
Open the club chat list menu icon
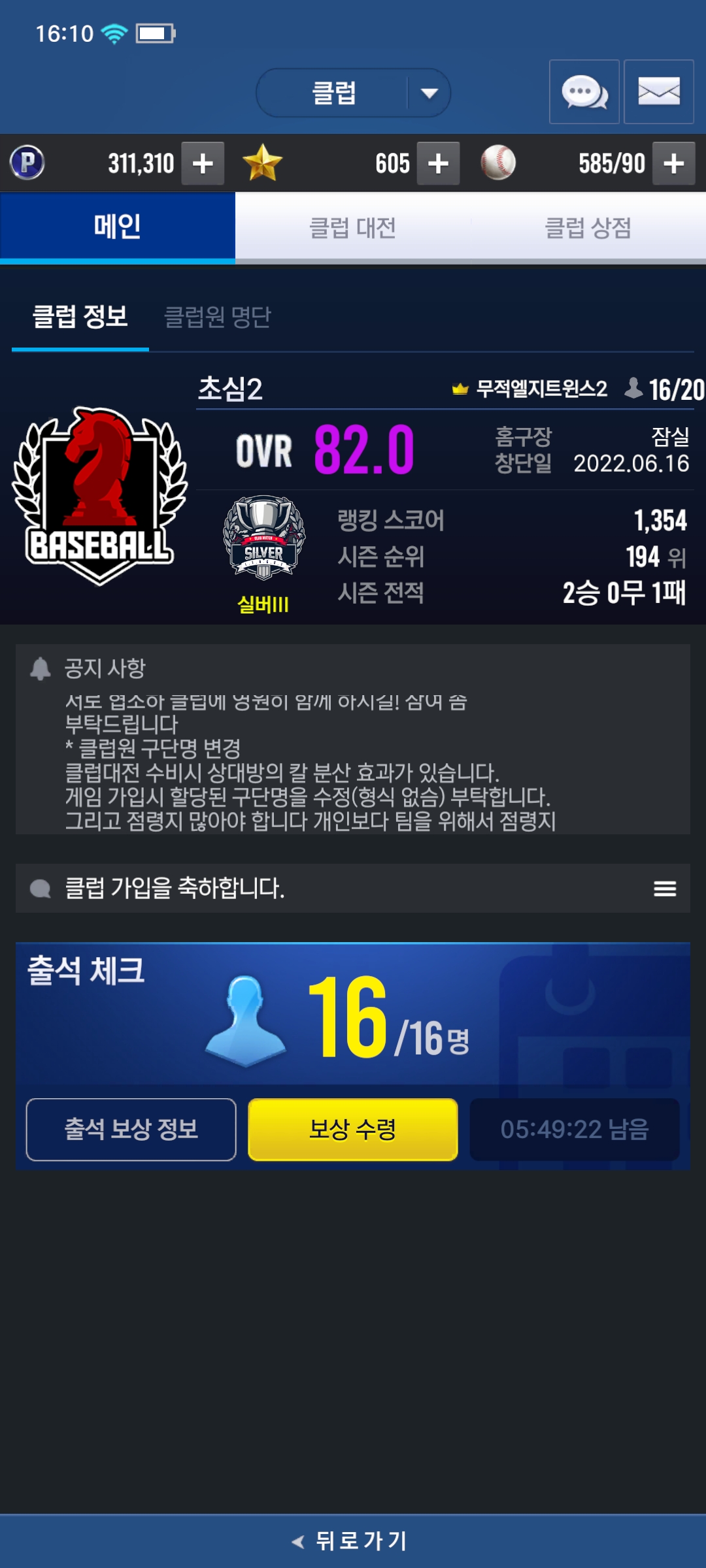(x=665, y=889)
